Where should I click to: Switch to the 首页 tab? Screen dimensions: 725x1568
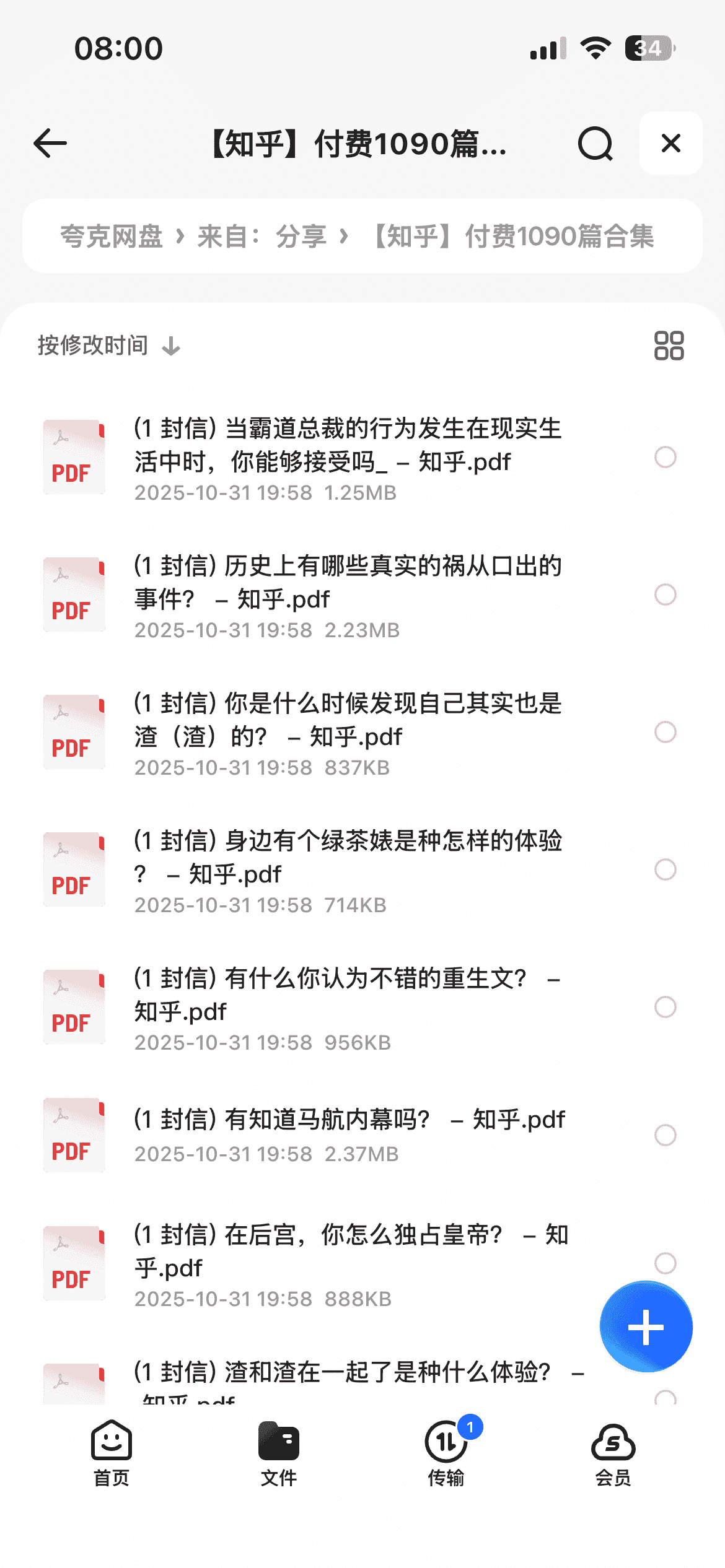click(112, 1453)
